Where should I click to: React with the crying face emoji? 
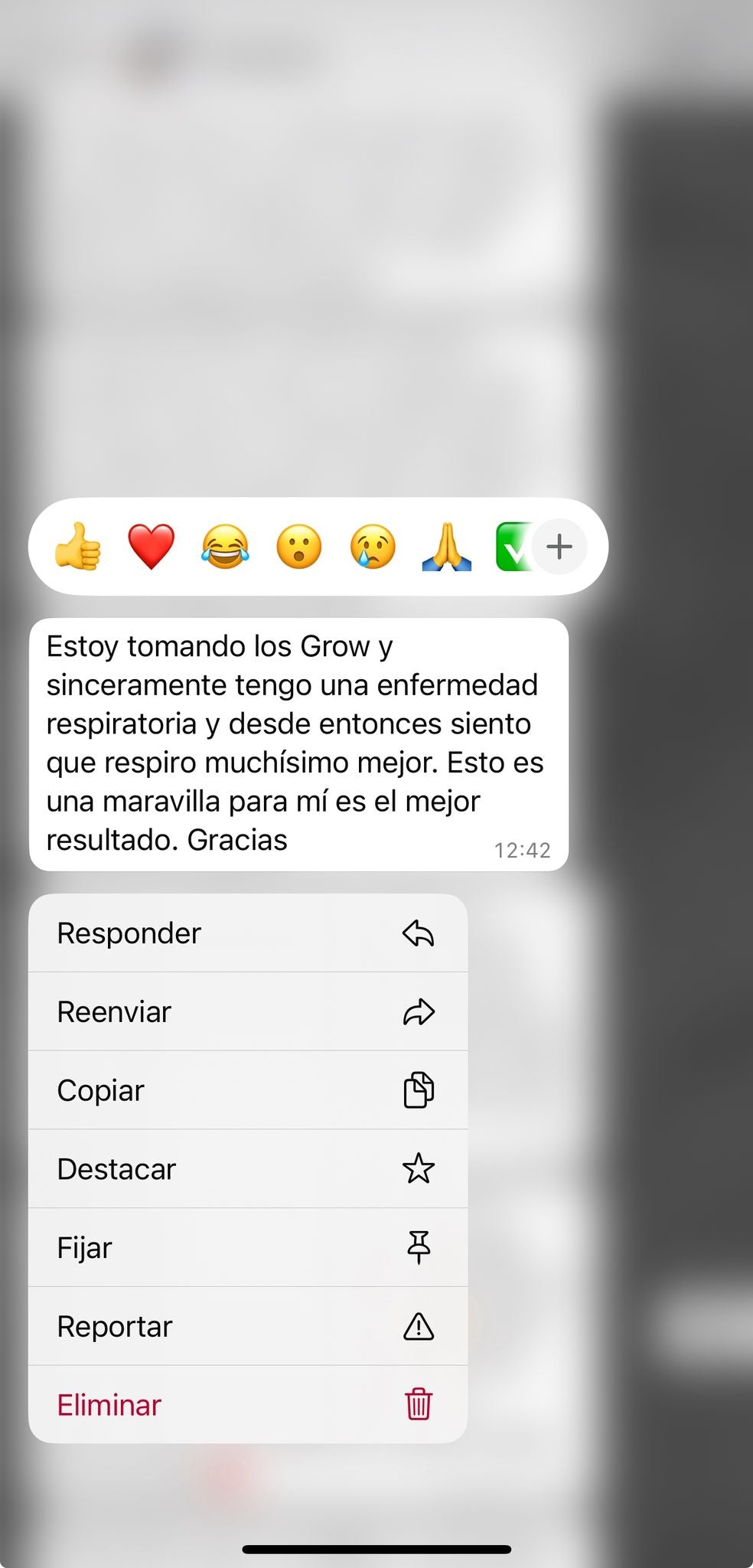coord(373,547)
